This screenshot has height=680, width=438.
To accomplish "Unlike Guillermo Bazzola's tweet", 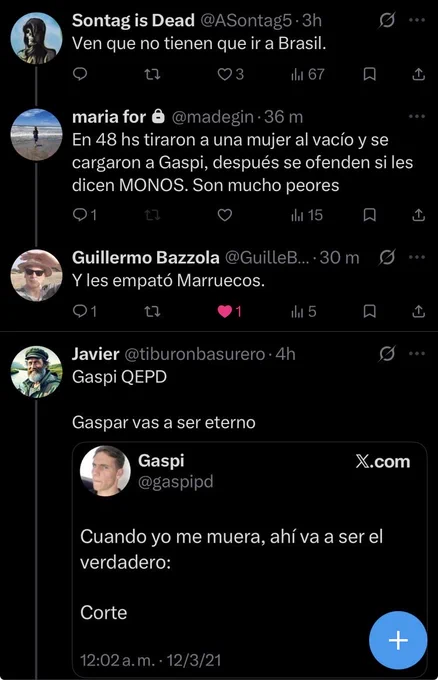I will coord(229,311).
